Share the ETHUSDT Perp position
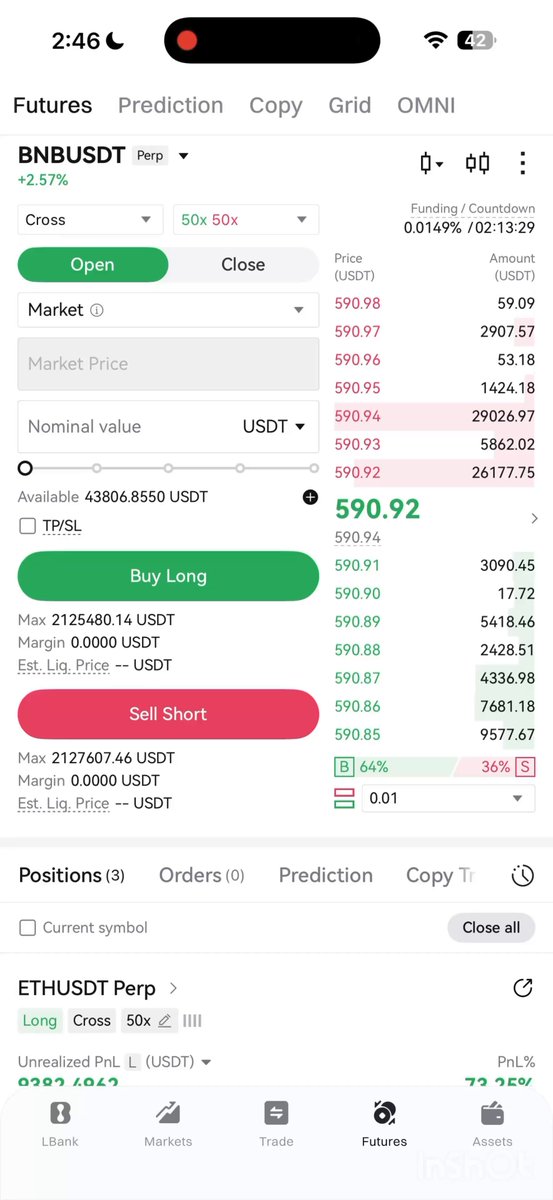Viewport: 553px width, 1200px height. click(522, 988)
